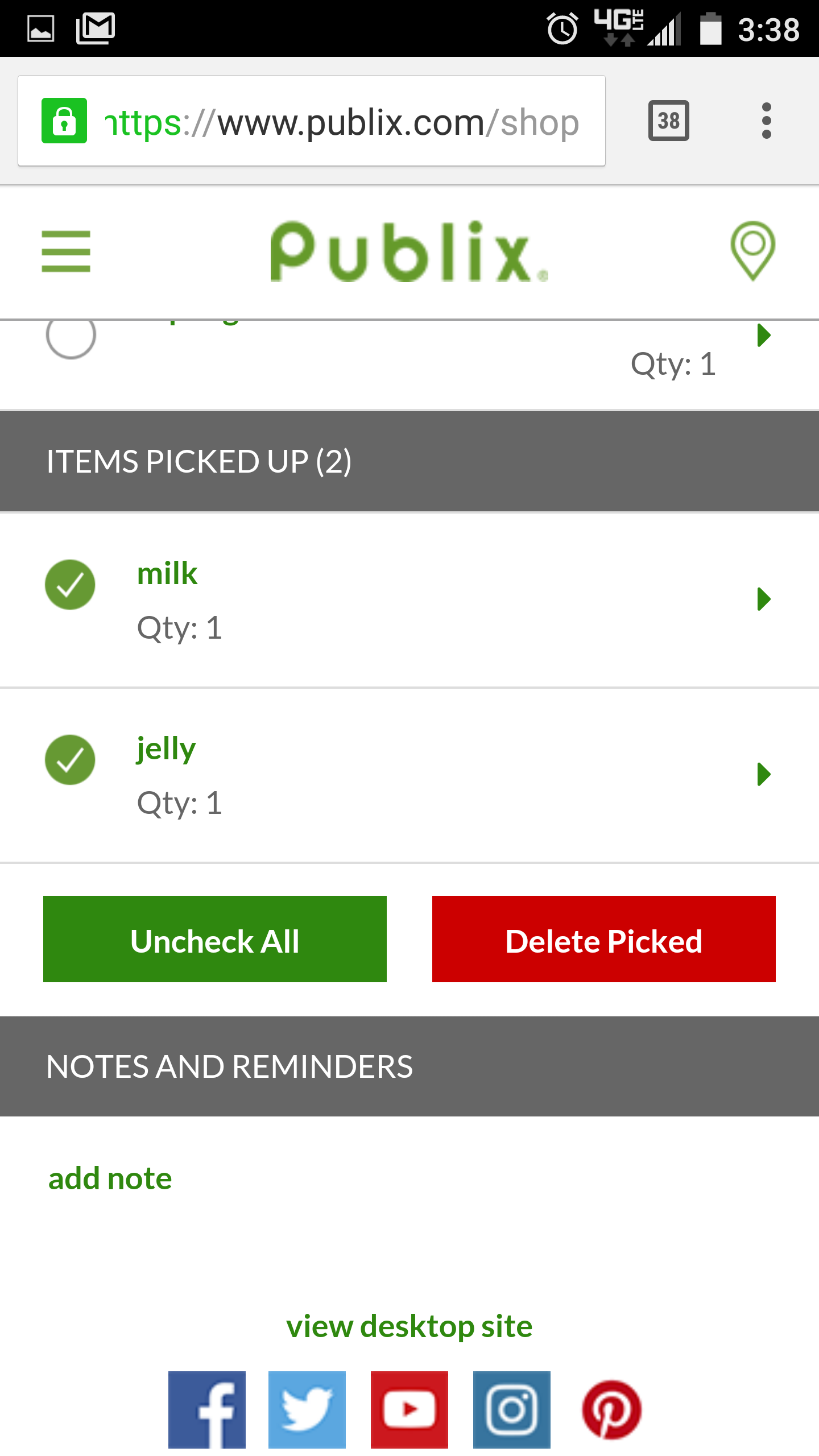The width and height of the screenshot is (819, 1456).
Task: Open the store locator pin
Action: coord(752,251)
